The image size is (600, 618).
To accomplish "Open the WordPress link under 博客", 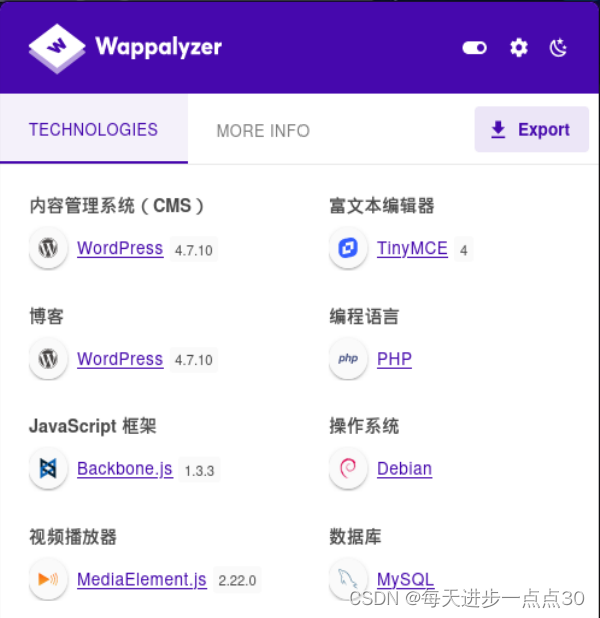I will point(120,359).
